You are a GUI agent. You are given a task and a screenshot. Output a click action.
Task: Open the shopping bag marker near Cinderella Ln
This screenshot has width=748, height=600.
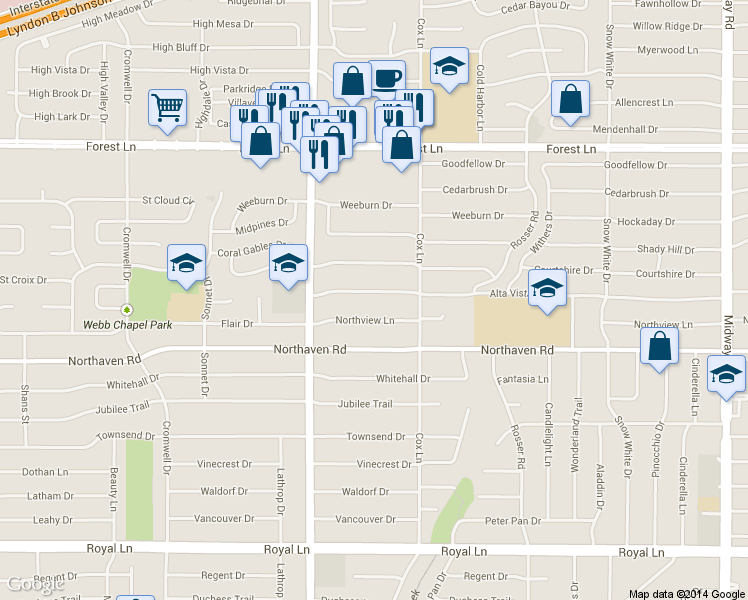point(659,347)
